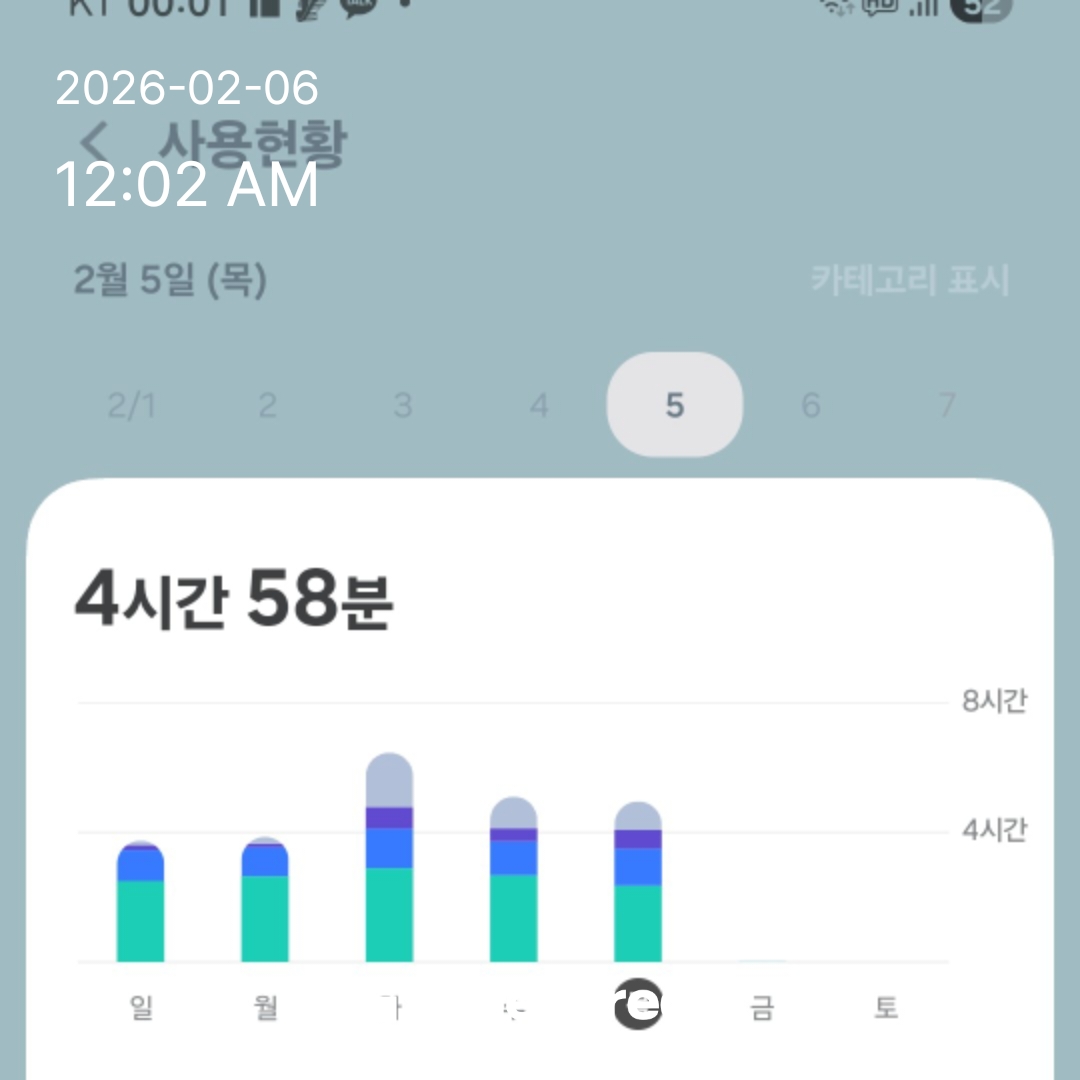Tap the 카테고리 표시 button
The image size is (1080, 1080).
coord(909,281)
